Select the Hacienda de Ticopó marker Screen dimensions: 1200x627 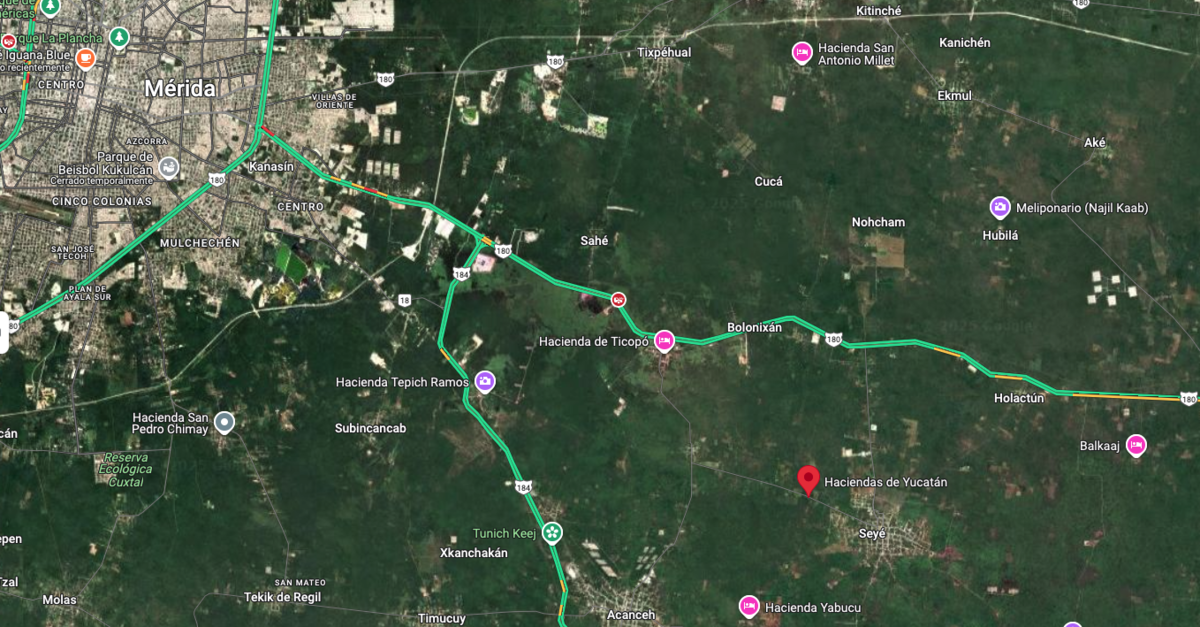[x=664, y=341]
